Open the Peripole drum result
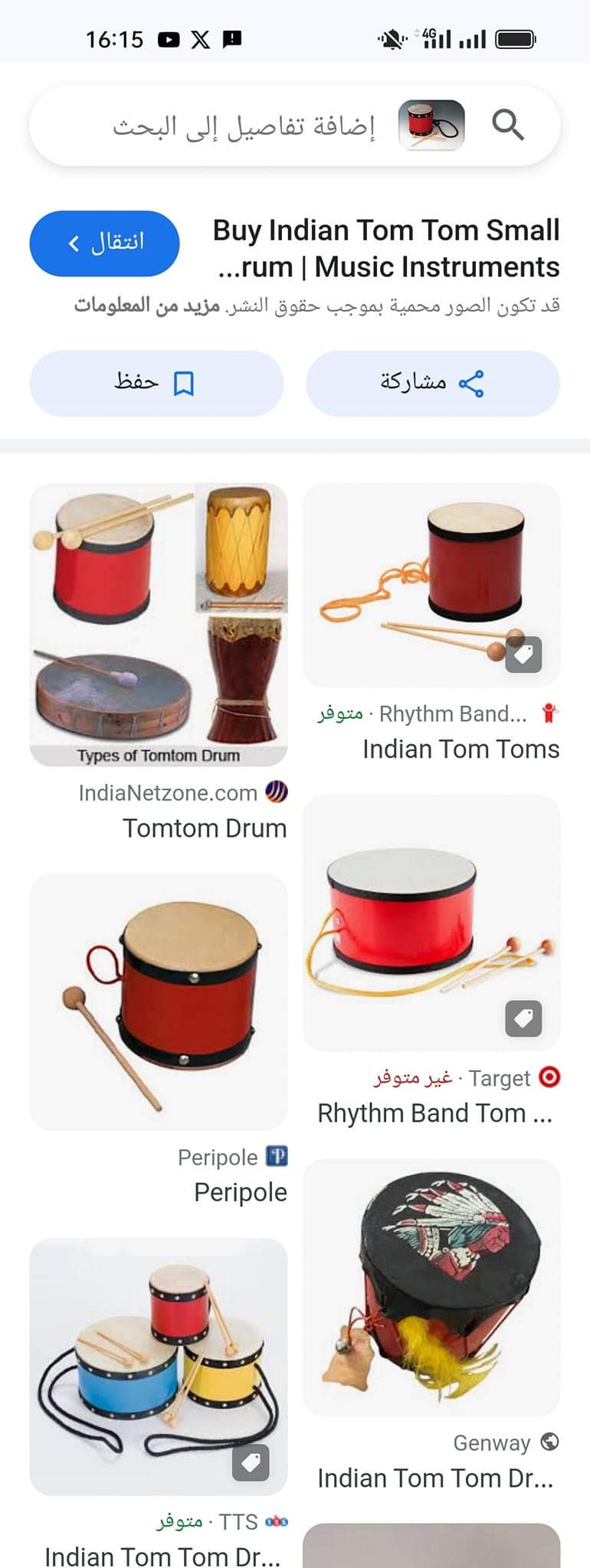Viewport: 590px width, 1568px height. click(x=159, y=1001)
